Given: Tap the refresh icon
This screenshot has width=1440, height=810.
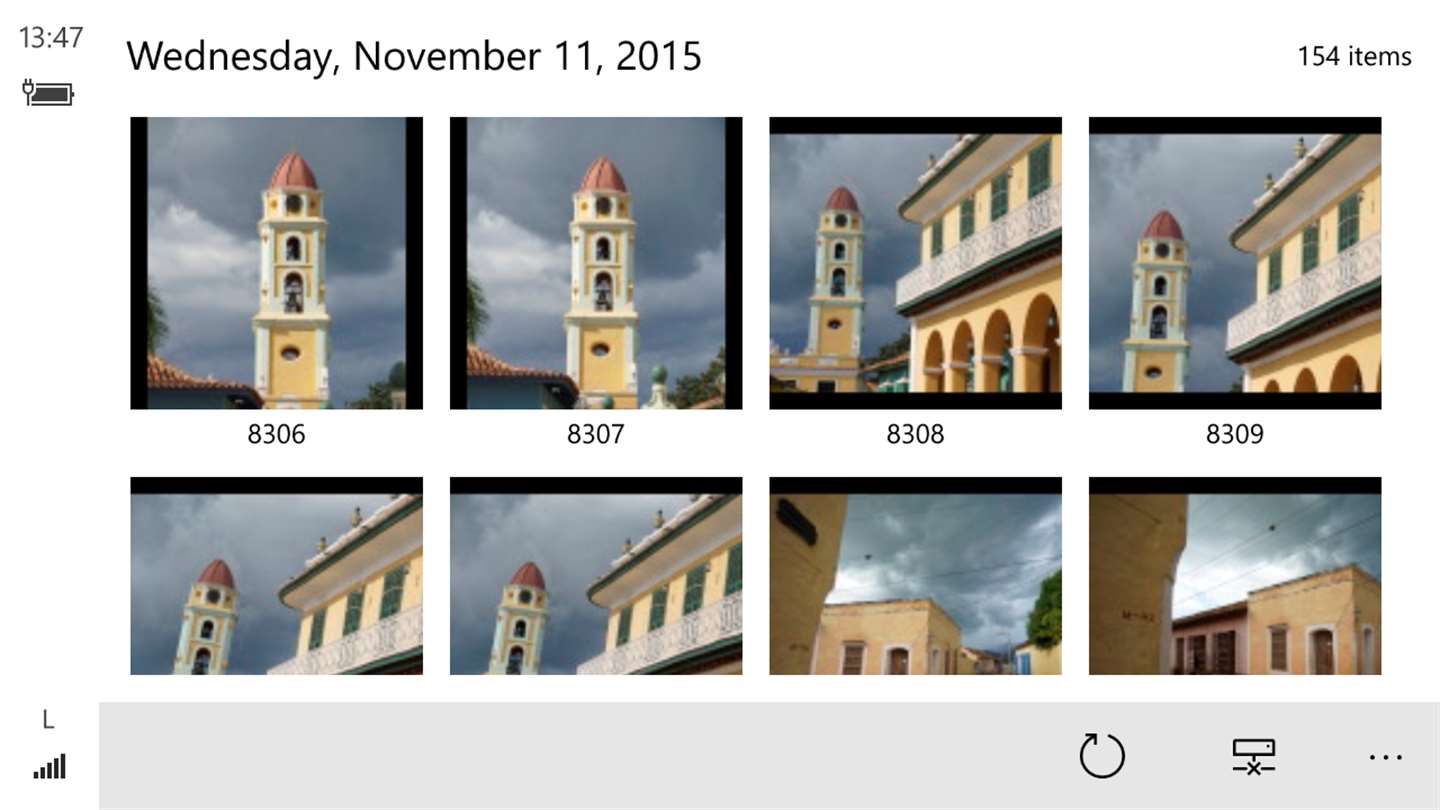Looking at the screenshot, I should (1102, 756).
